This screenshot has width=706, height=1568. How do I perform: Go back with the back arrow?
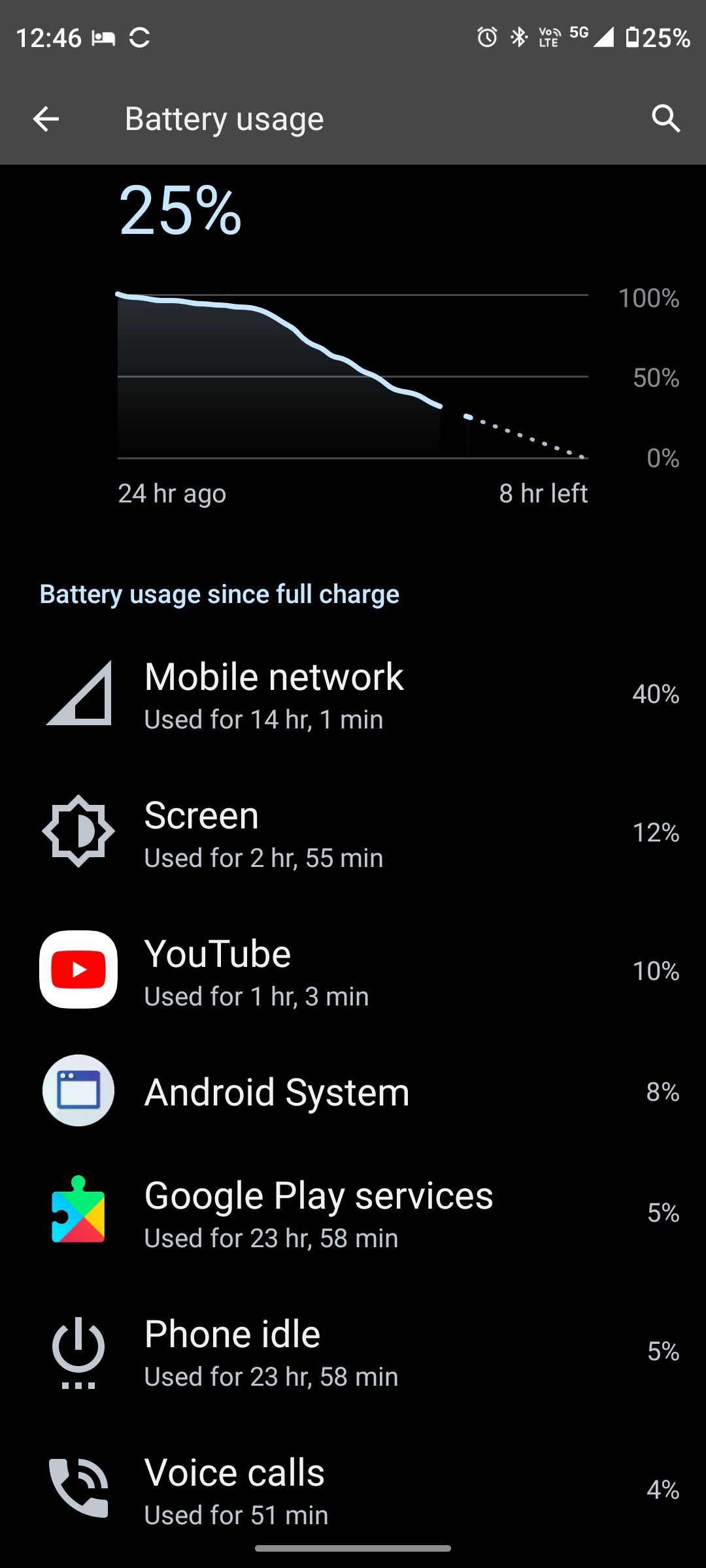pyautogui.click(x=44, y=118)
